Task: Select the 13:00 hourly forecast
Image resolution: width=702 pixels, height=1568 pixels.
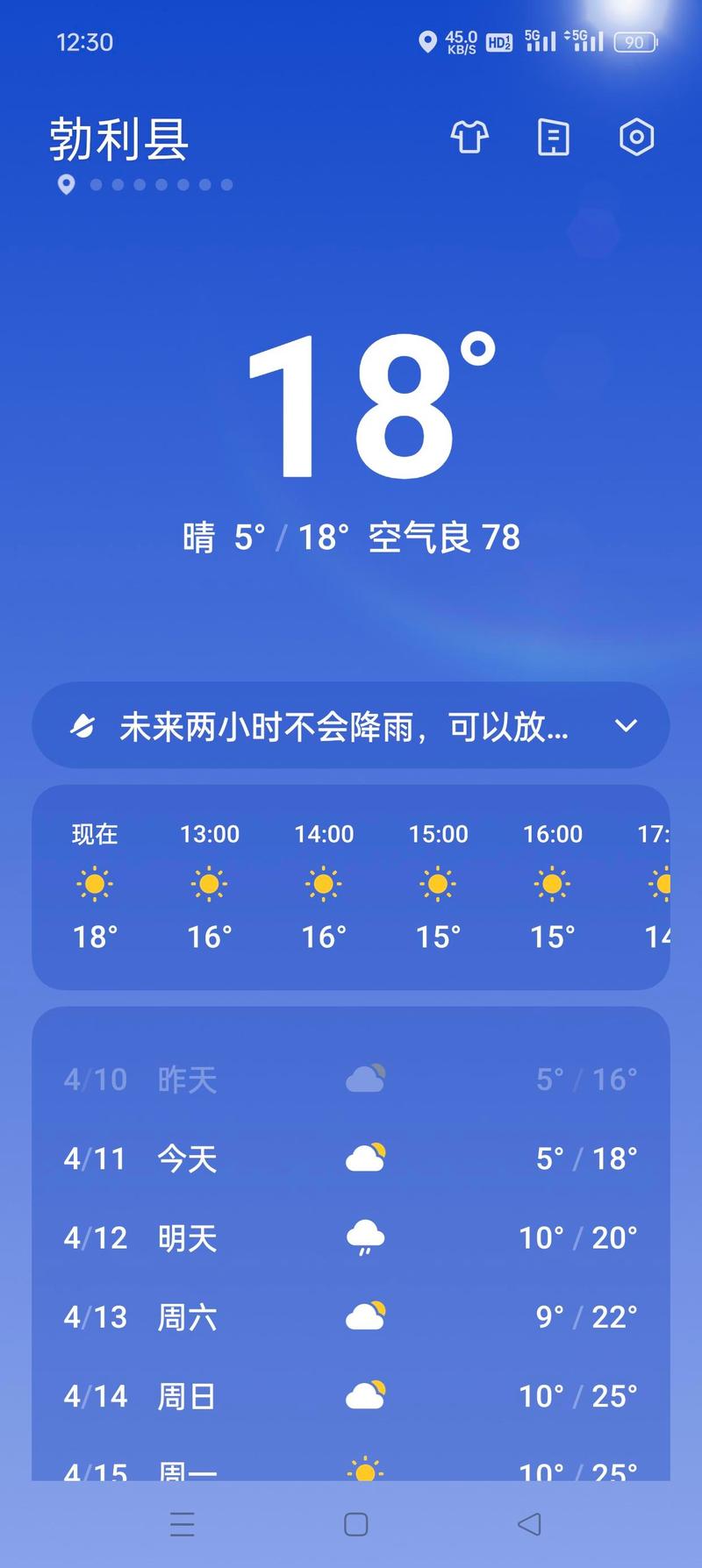Action: click(208, 884)
